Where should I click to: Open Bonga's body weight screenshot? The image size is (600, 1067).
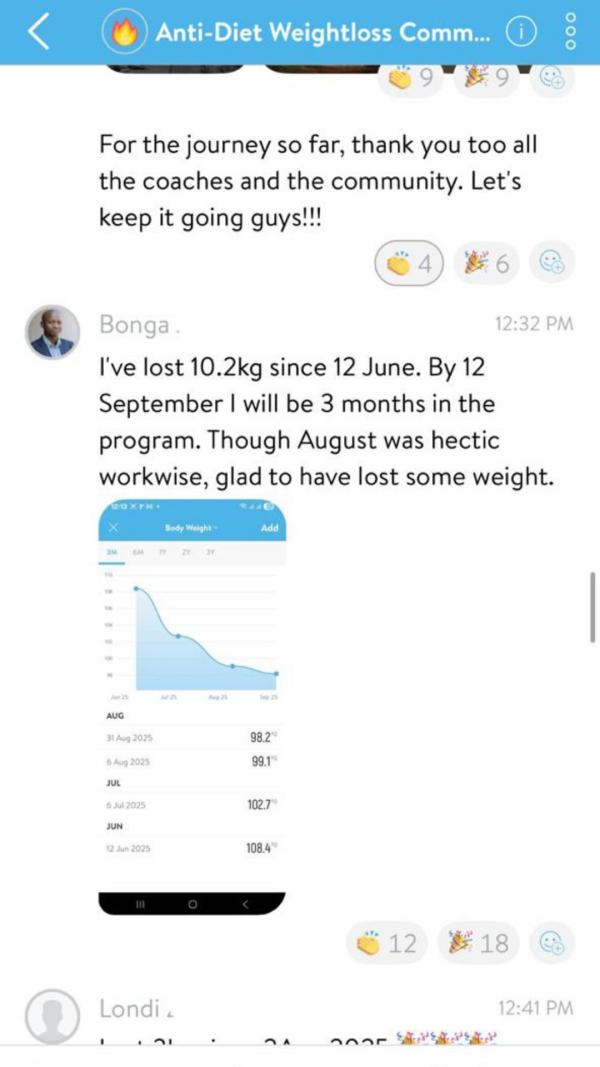pyautogui.click(x=192, y=705)
